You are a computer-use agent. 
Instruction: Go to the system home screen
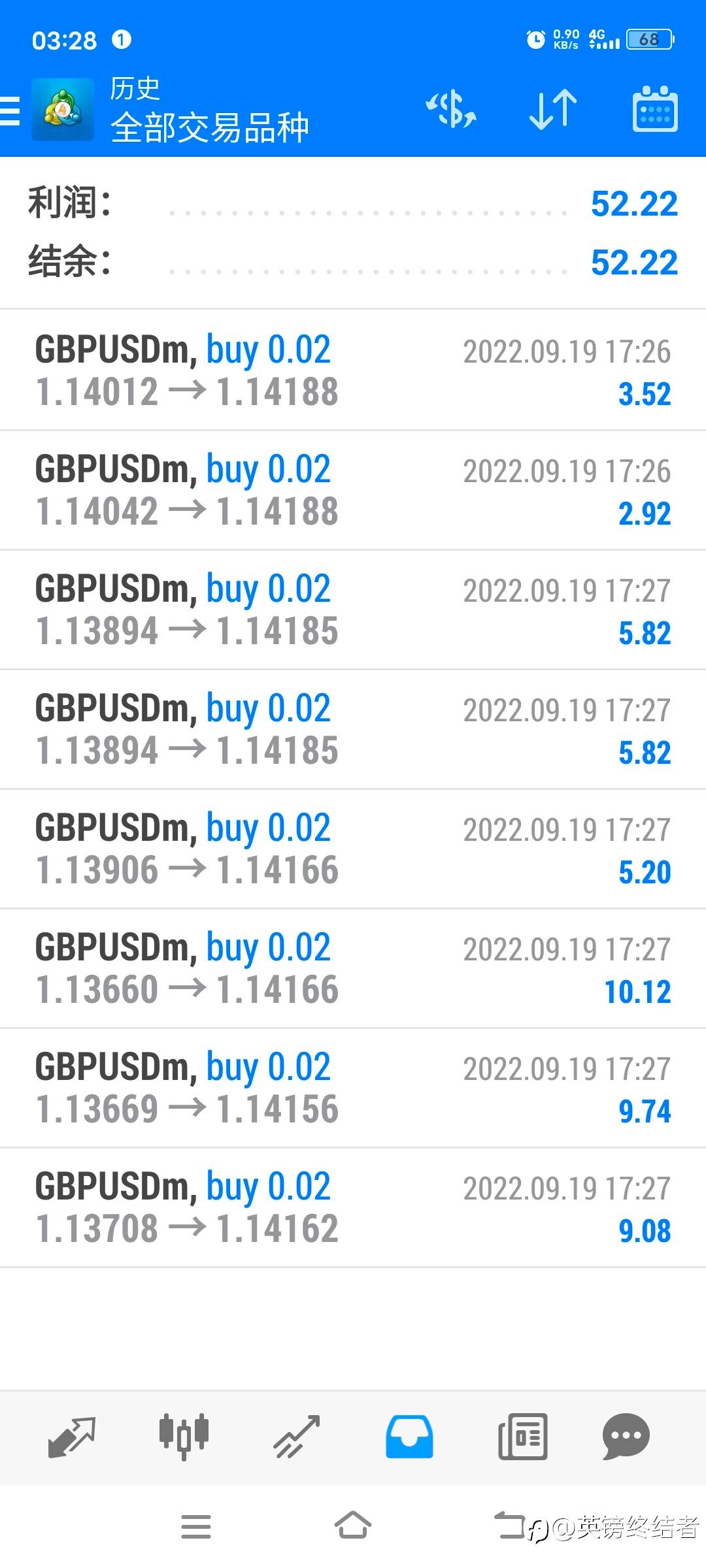[353, 1527]
